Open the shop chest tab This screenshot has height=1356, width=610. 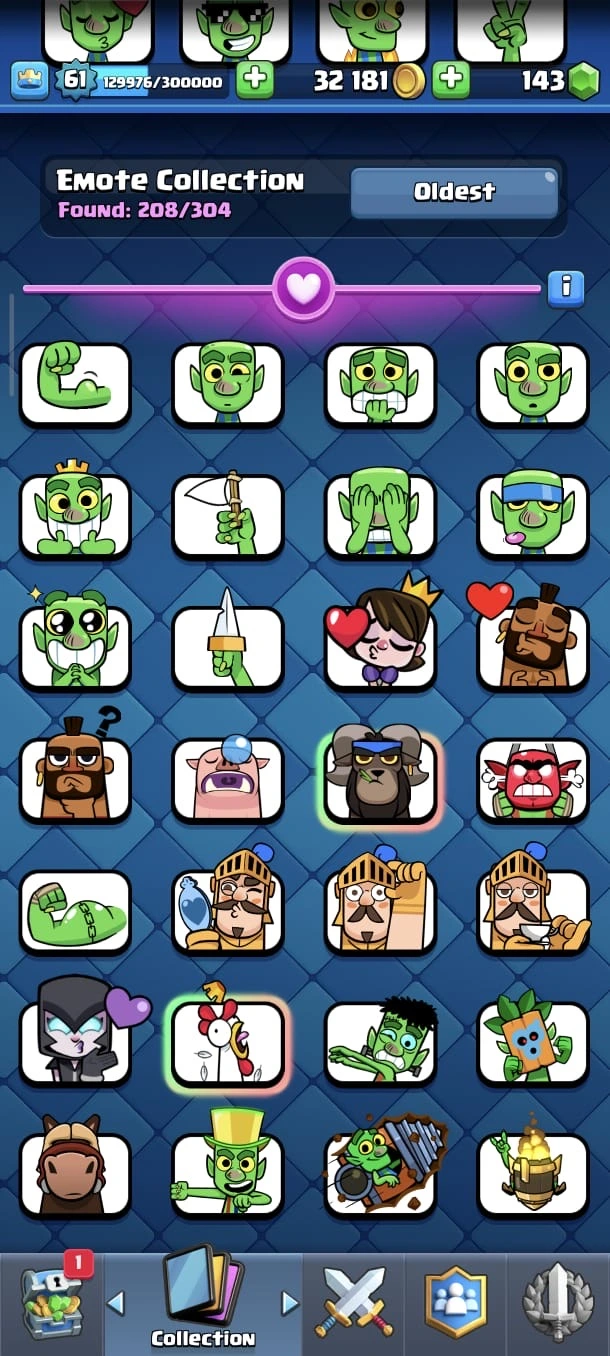coord(53,1303)
